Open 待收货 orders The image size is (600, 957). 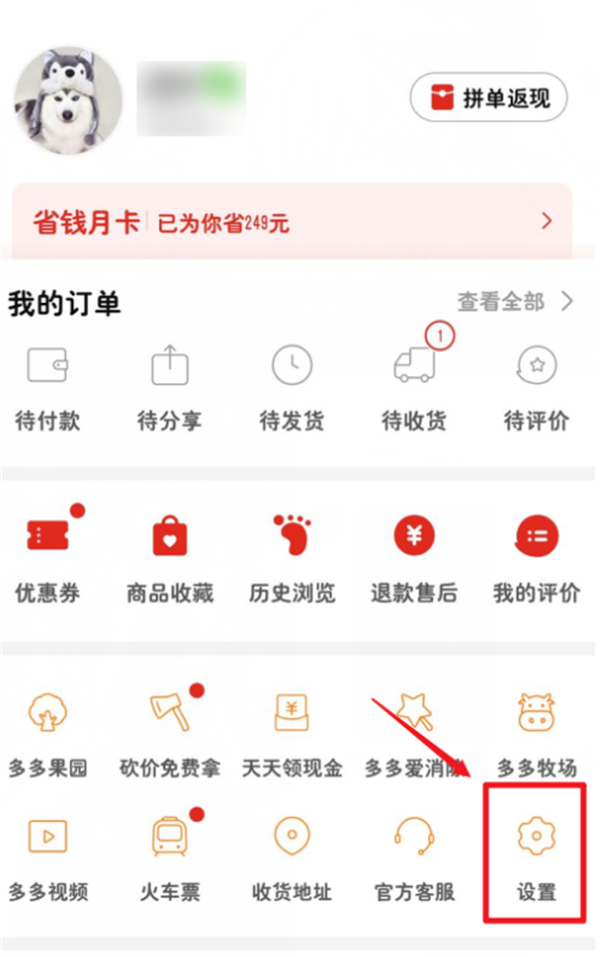[x=414, y=390]
